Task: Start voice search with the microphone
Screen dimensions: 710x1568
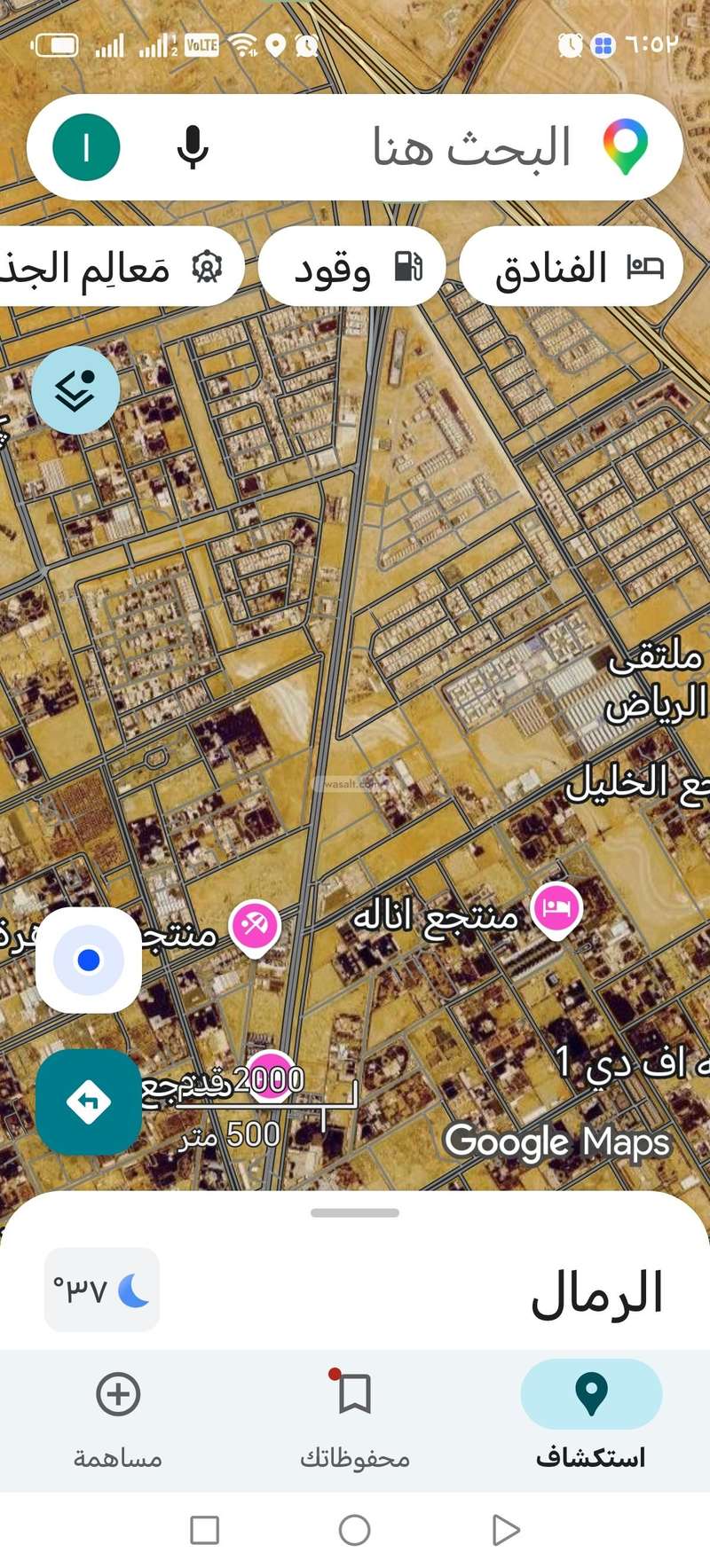Action: (x=192, y=147)
